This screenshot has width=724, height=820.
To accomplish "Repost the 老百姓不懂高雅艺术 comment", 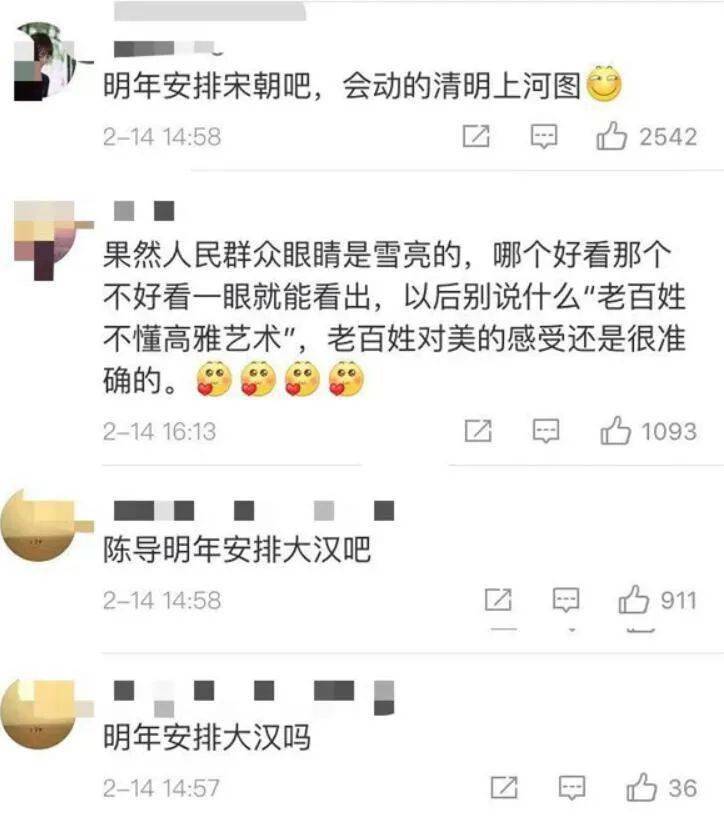I will click(x=479, y=431).
